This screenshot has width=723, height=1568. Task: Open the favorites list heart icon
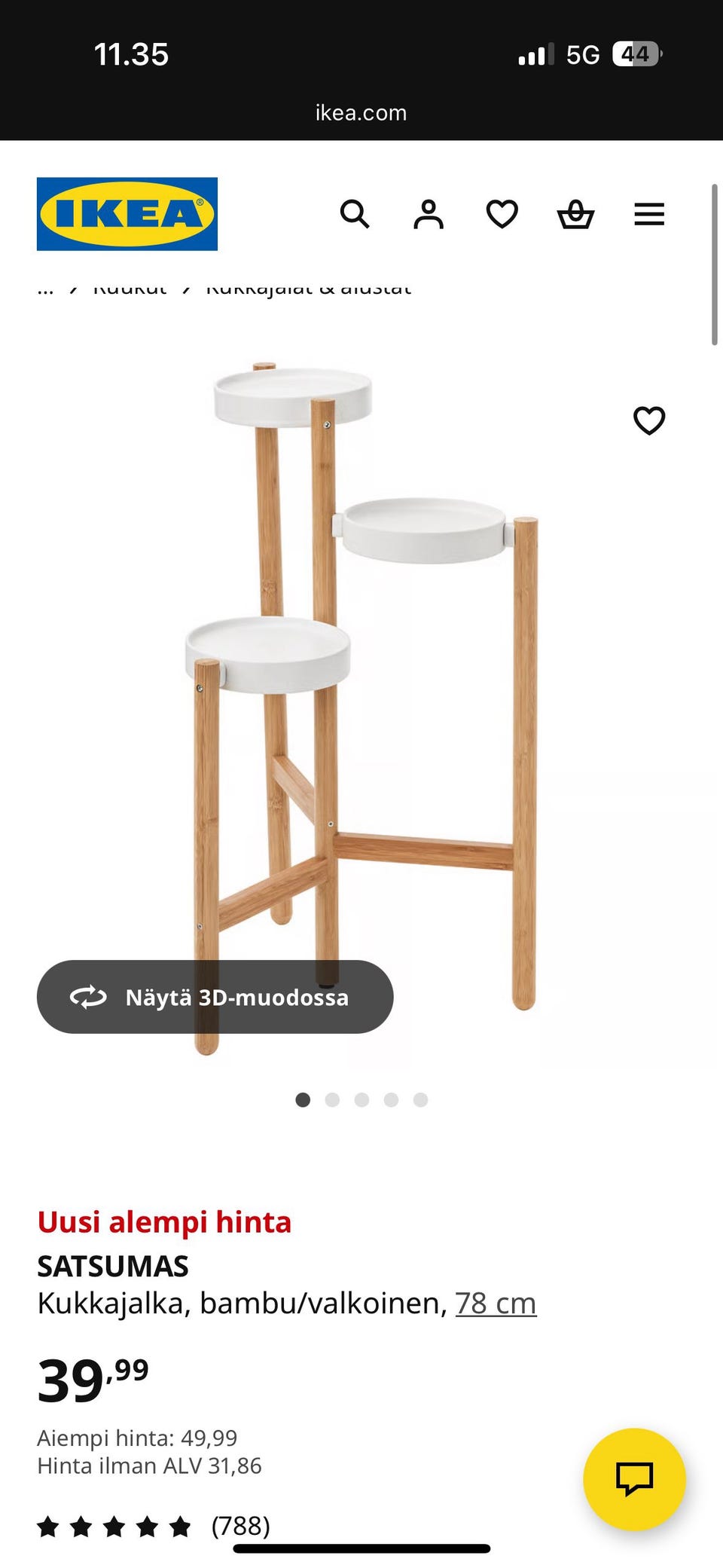(501, 215)
